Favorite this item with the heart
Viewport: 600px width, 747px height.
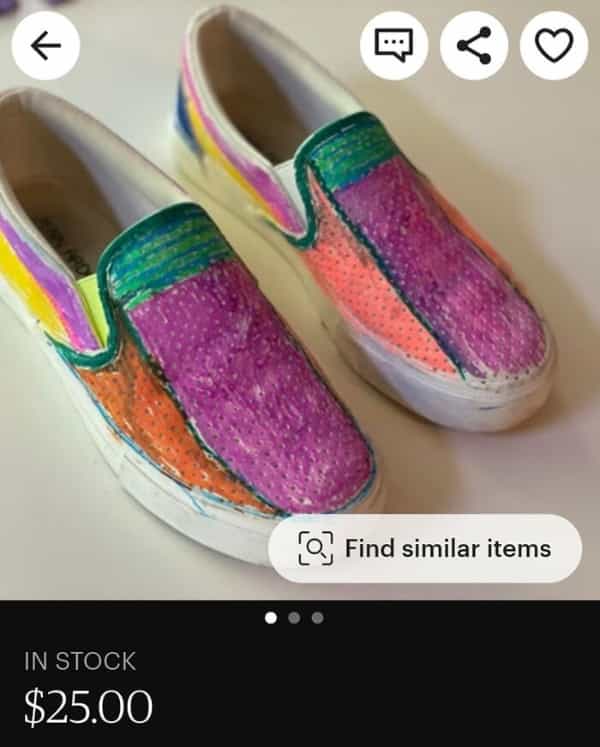pyautogui.click(x=554, y=46)
